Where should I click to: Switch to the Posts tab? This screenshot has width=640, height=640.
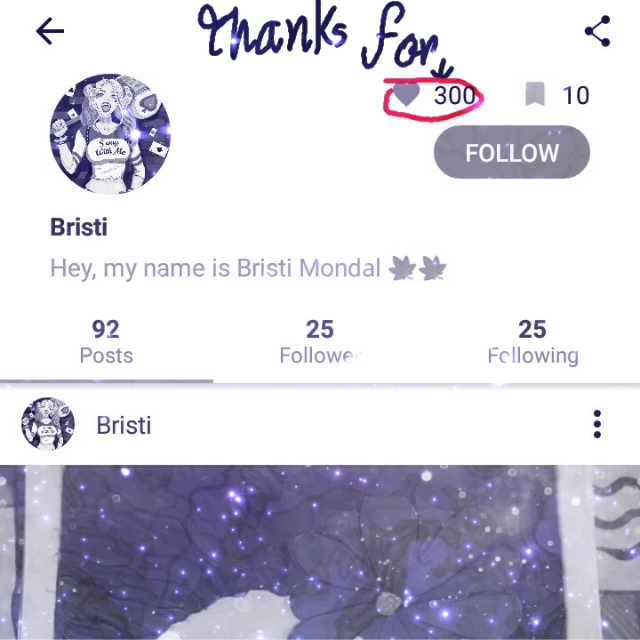106,341
